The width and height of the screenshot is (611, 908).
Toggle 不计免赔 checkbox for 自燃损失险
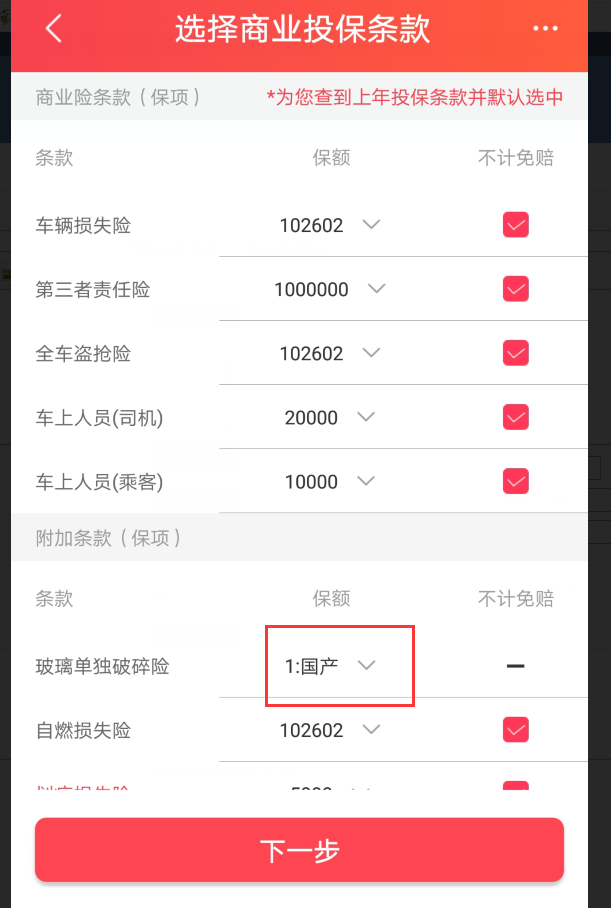(x=515, y=730)
